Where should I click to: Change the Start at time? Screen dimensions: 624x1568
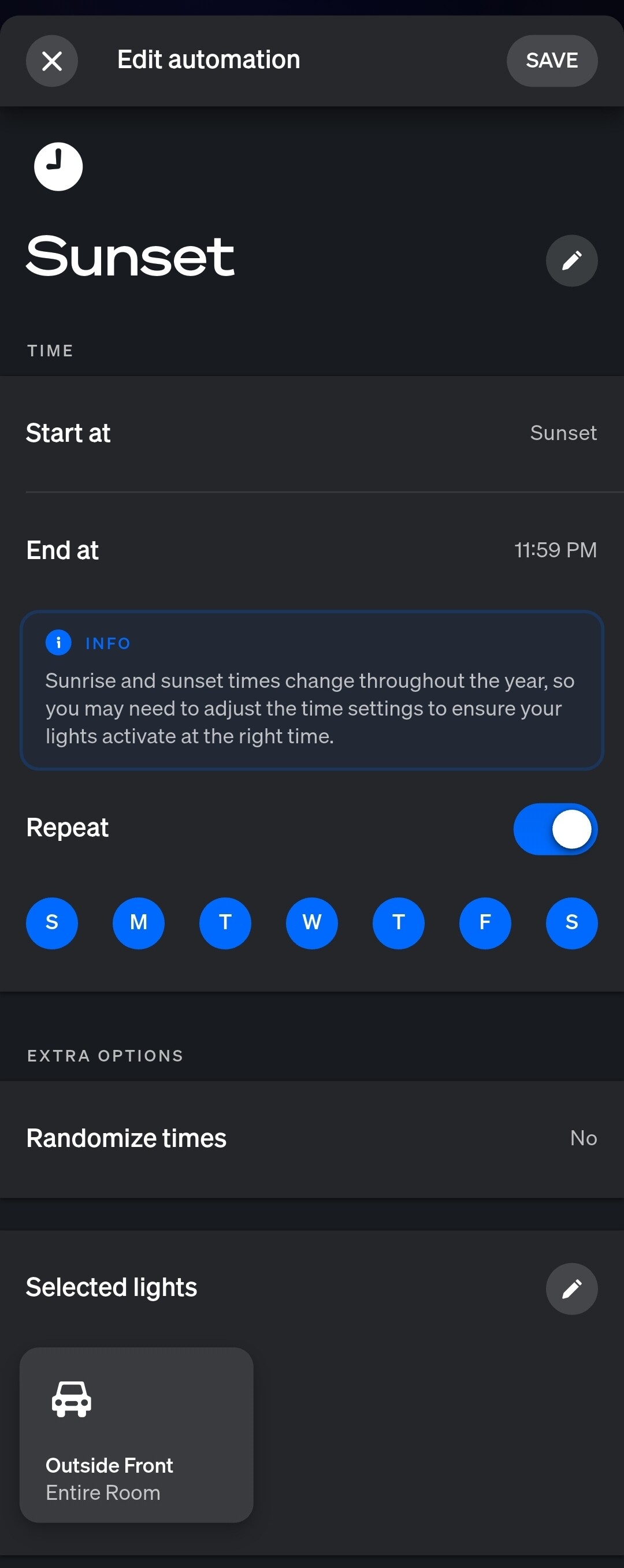[311, 433]
